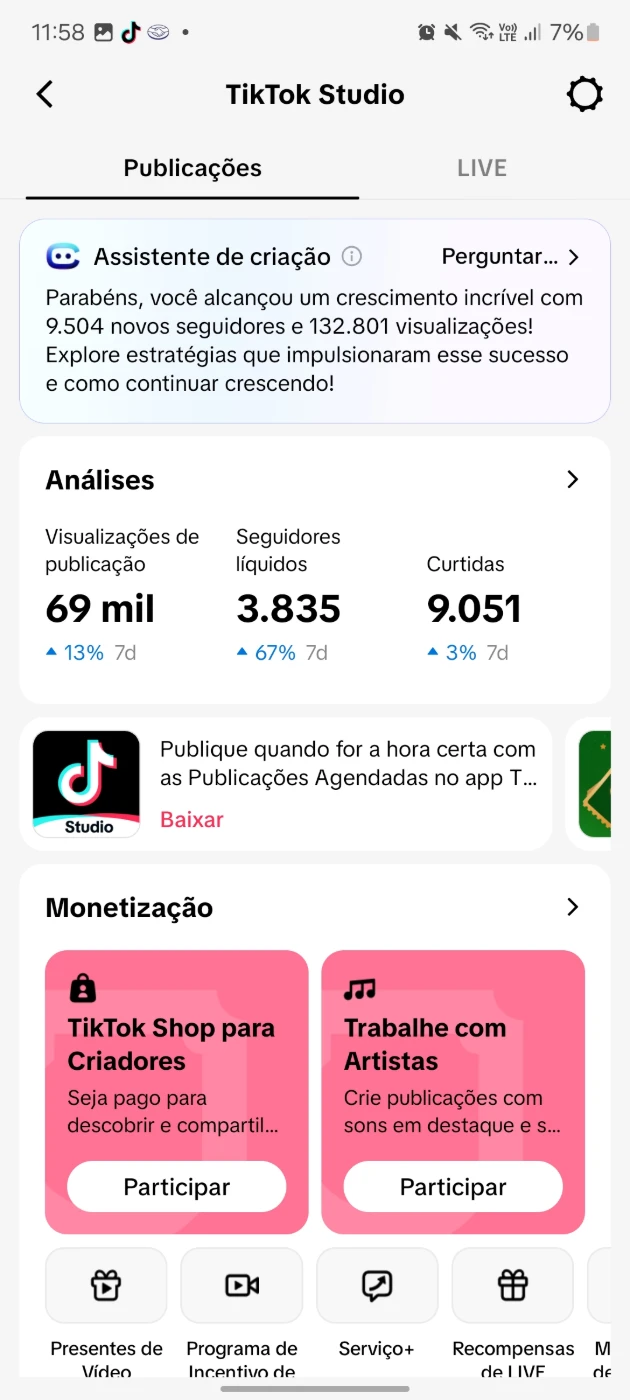This screenshot has height=1400, width=630.
Task: Open Programa de Incentivo option
Action: point(242,1286)
